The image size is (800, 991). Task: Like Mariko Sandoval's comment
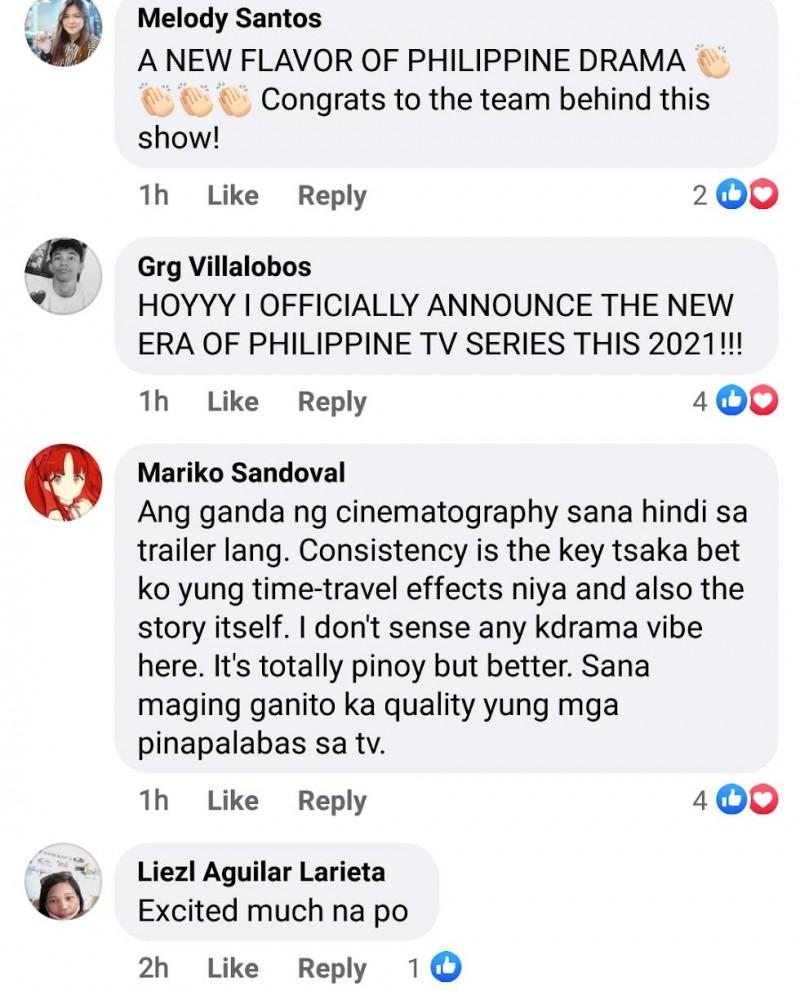[x=232, y=800]
